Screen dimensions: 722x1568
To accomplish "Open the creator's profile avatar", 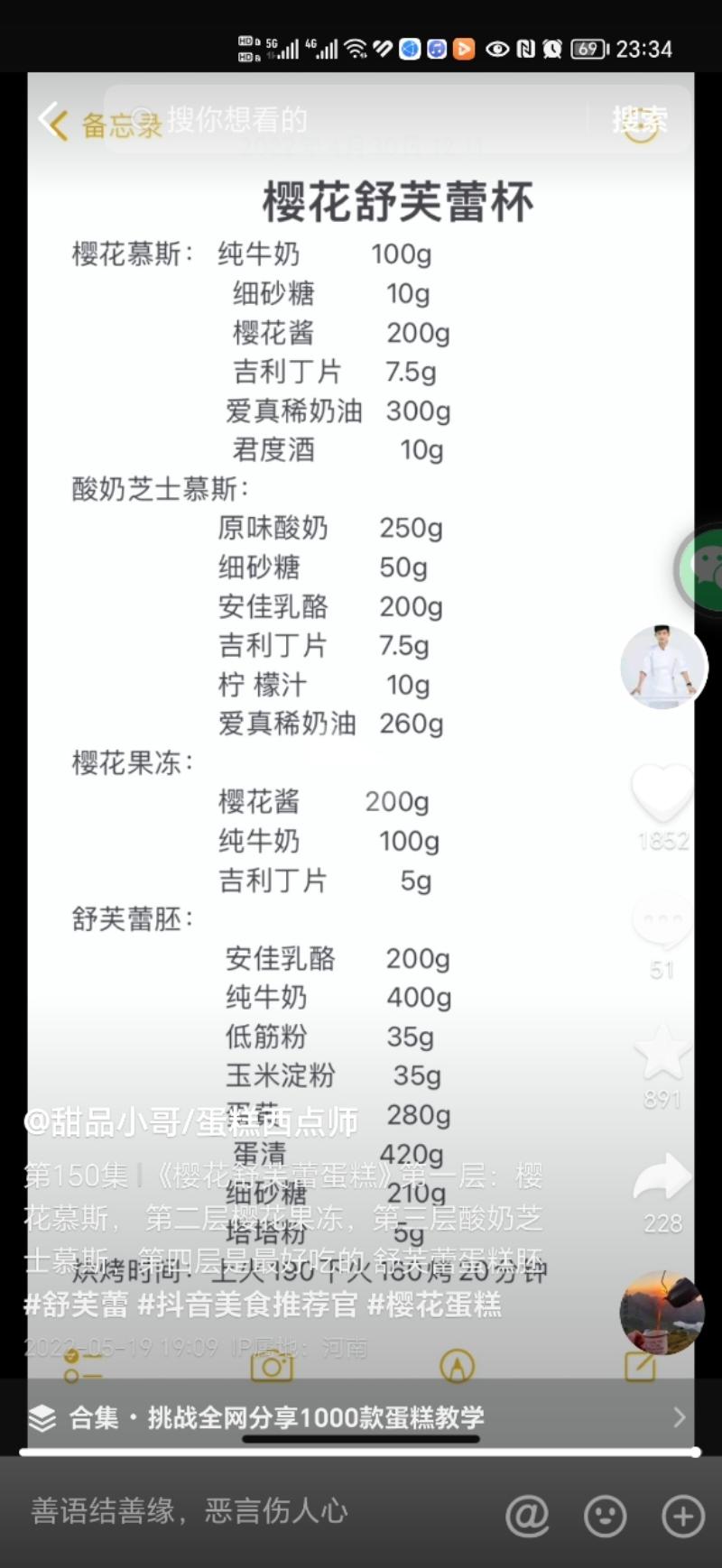I will coord(662,667).
